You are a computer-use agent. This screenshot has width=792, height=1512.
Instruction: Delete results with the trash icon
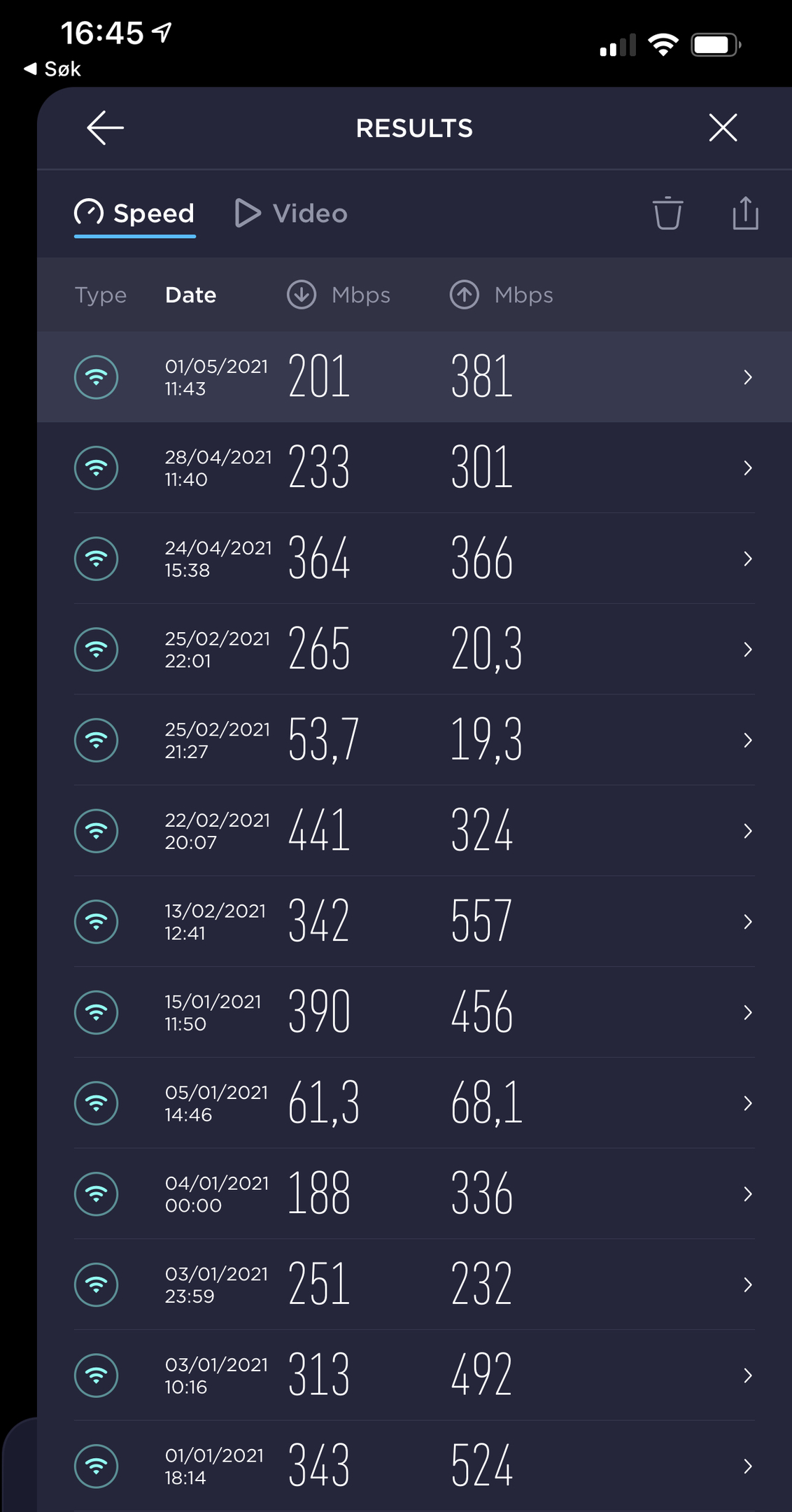click(x=667, y=213)
